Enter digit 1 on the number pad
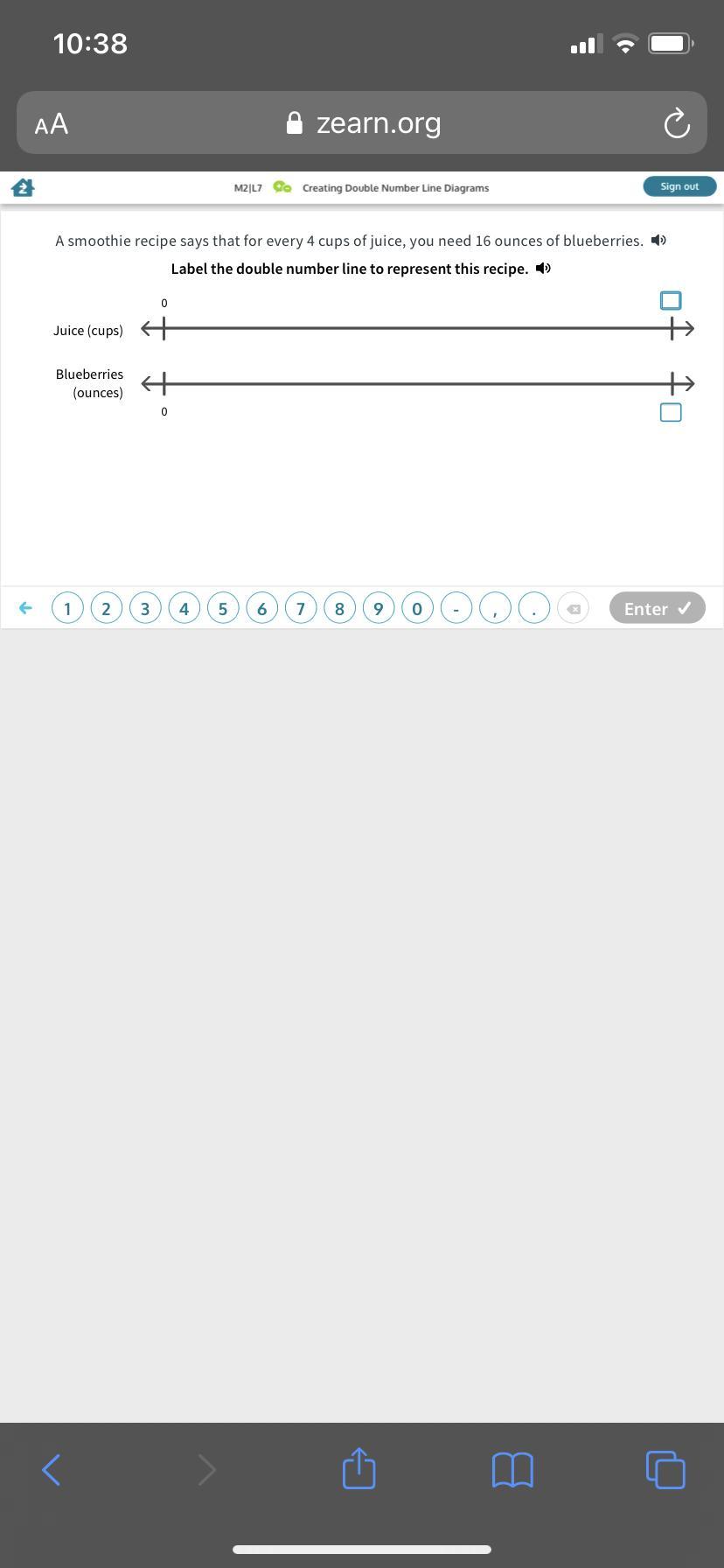The height and width of the screenshot is (1568, 724). pos(67,608)
